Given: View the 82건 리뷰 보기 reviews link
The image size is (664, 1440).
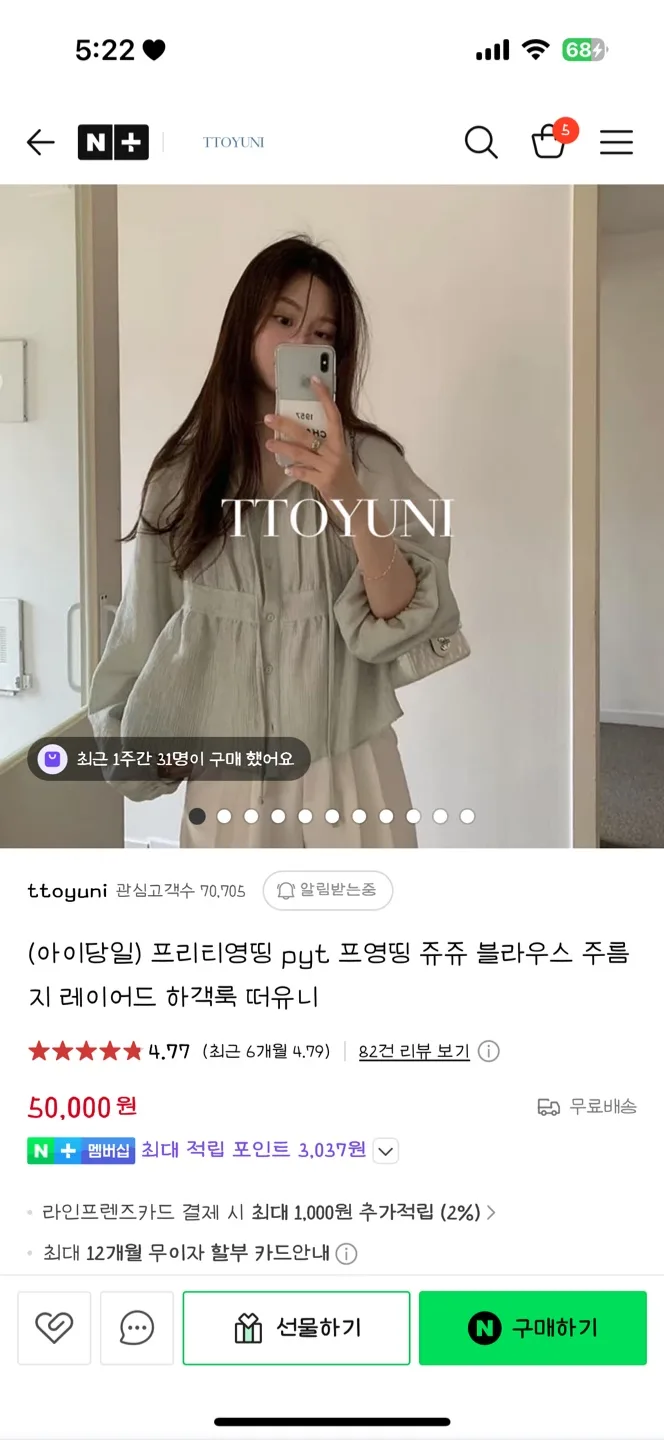Looking at the screenshot, I should point(414,1051).
